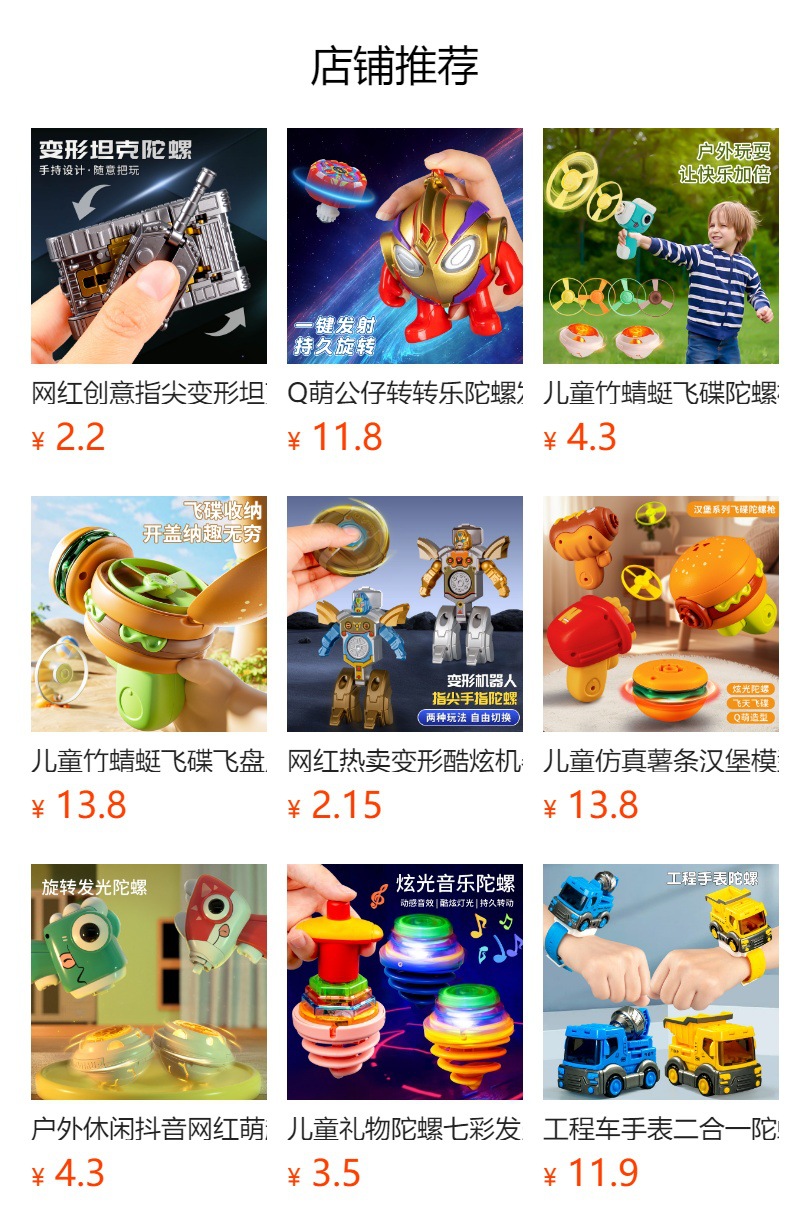
Task: View the 儿童仿真薯条汉堡 toy listing
Action: point(660,614)
